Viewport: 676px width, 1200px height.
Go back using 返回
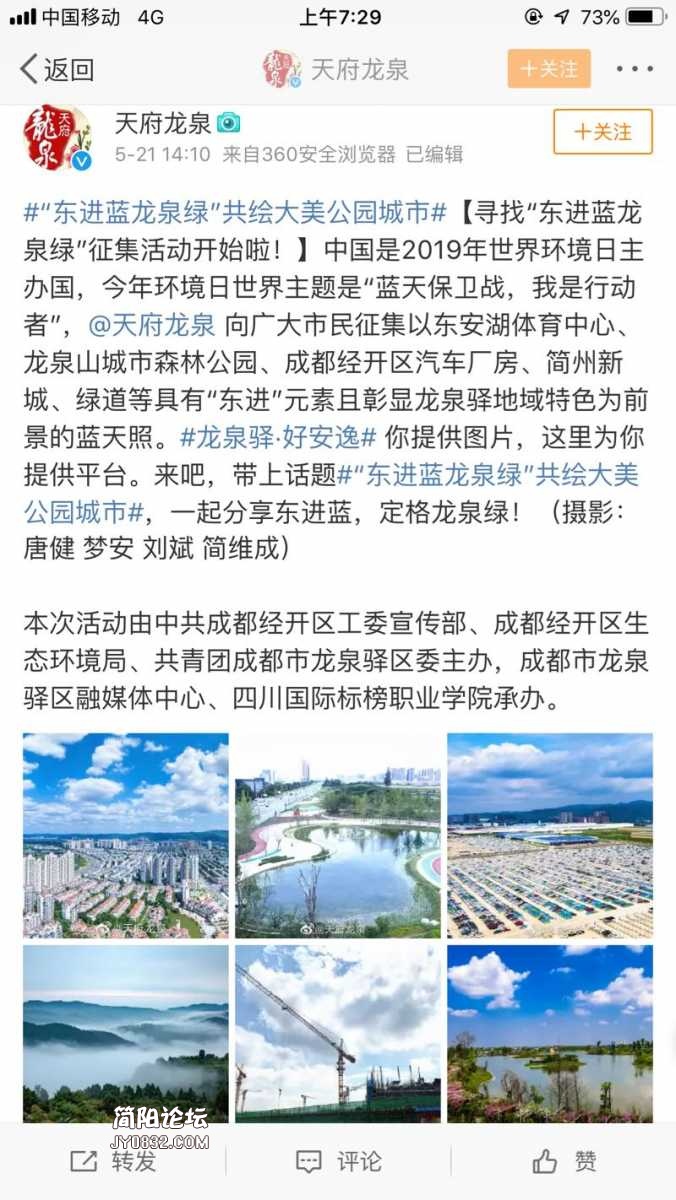[x=57, y=69]
